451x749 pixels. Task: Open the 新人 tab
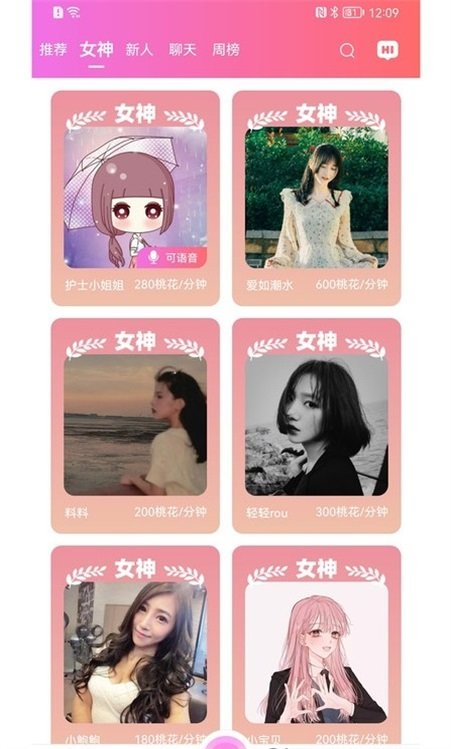click(x=139, y=50)
